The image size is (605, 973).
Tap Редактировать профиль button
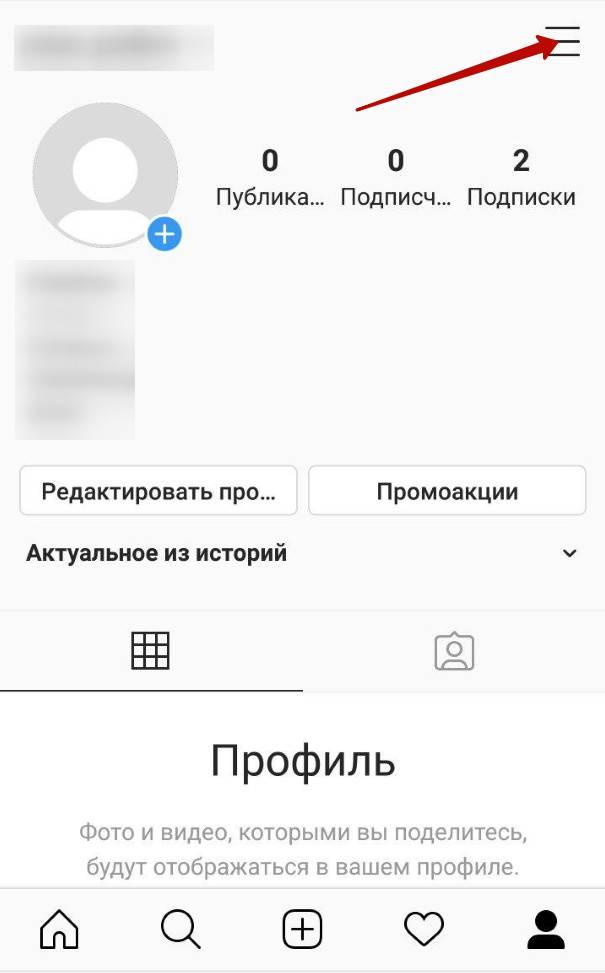point(158,492)
